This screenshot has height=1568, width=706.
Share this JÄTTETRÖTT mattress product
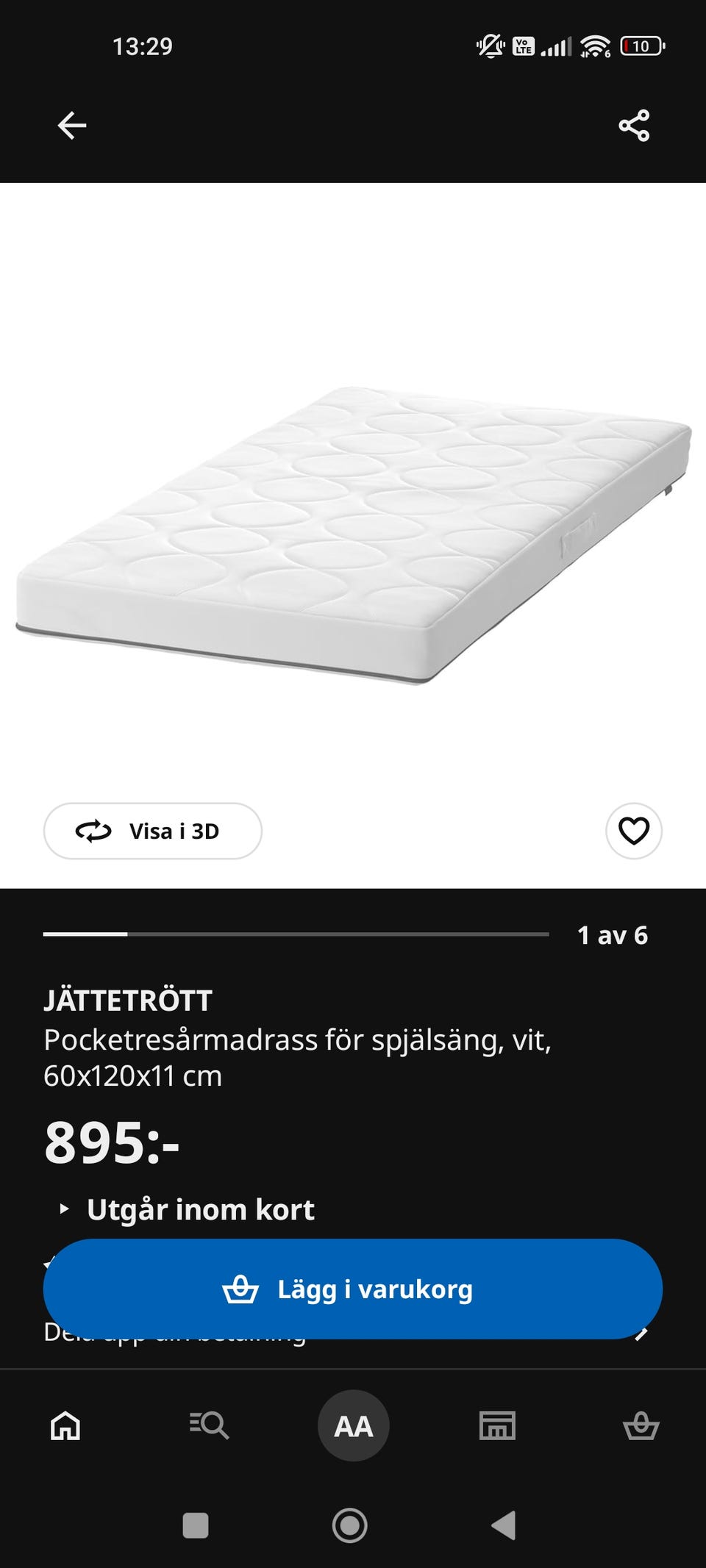tap(634, 126)
